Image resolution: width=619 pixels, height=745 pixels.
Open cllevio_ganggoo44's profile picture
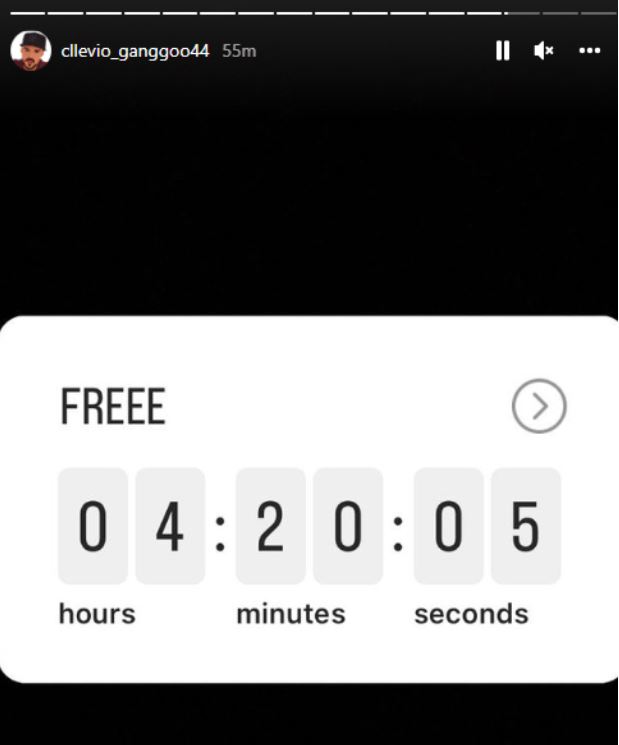point(31,51)
